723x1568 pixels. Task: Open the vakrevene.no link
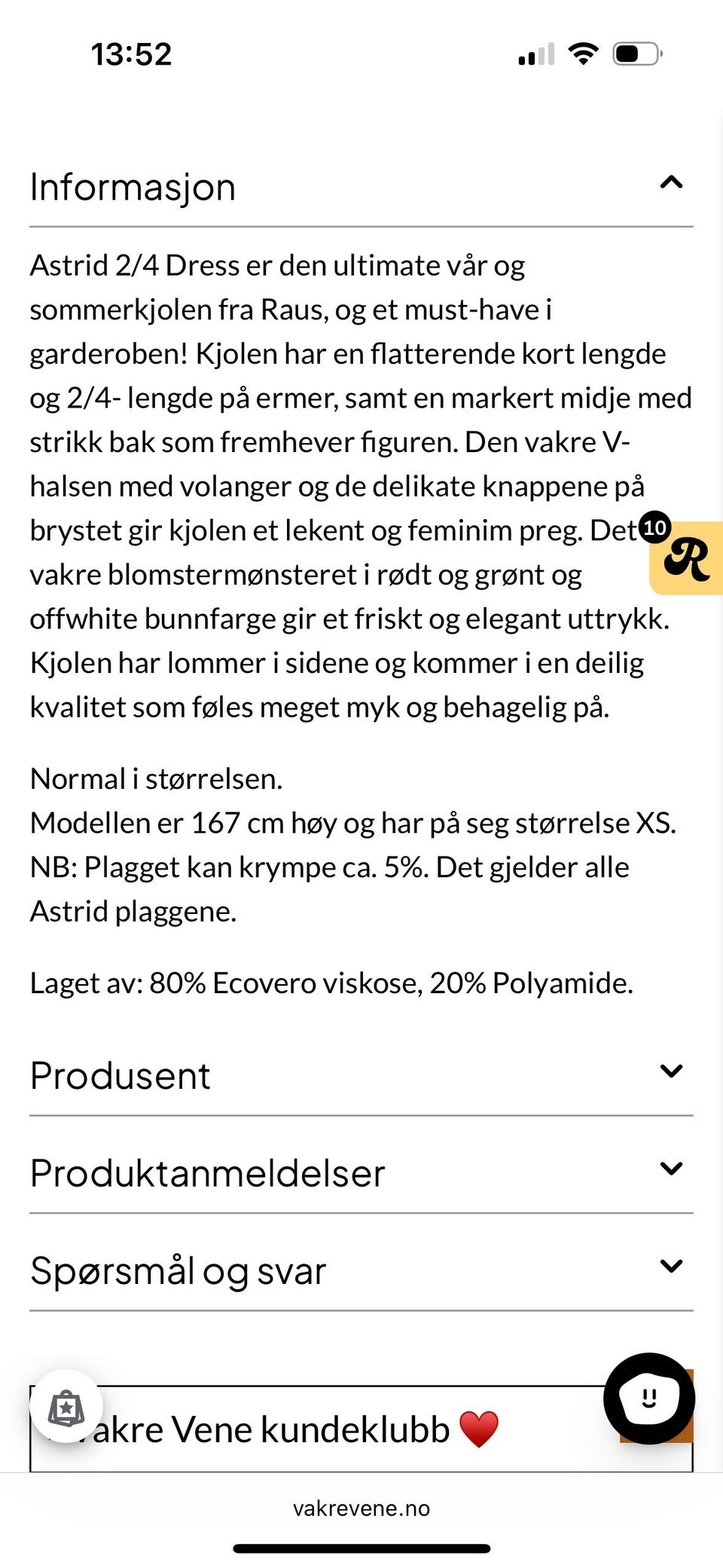click(x=361, y=1508)
